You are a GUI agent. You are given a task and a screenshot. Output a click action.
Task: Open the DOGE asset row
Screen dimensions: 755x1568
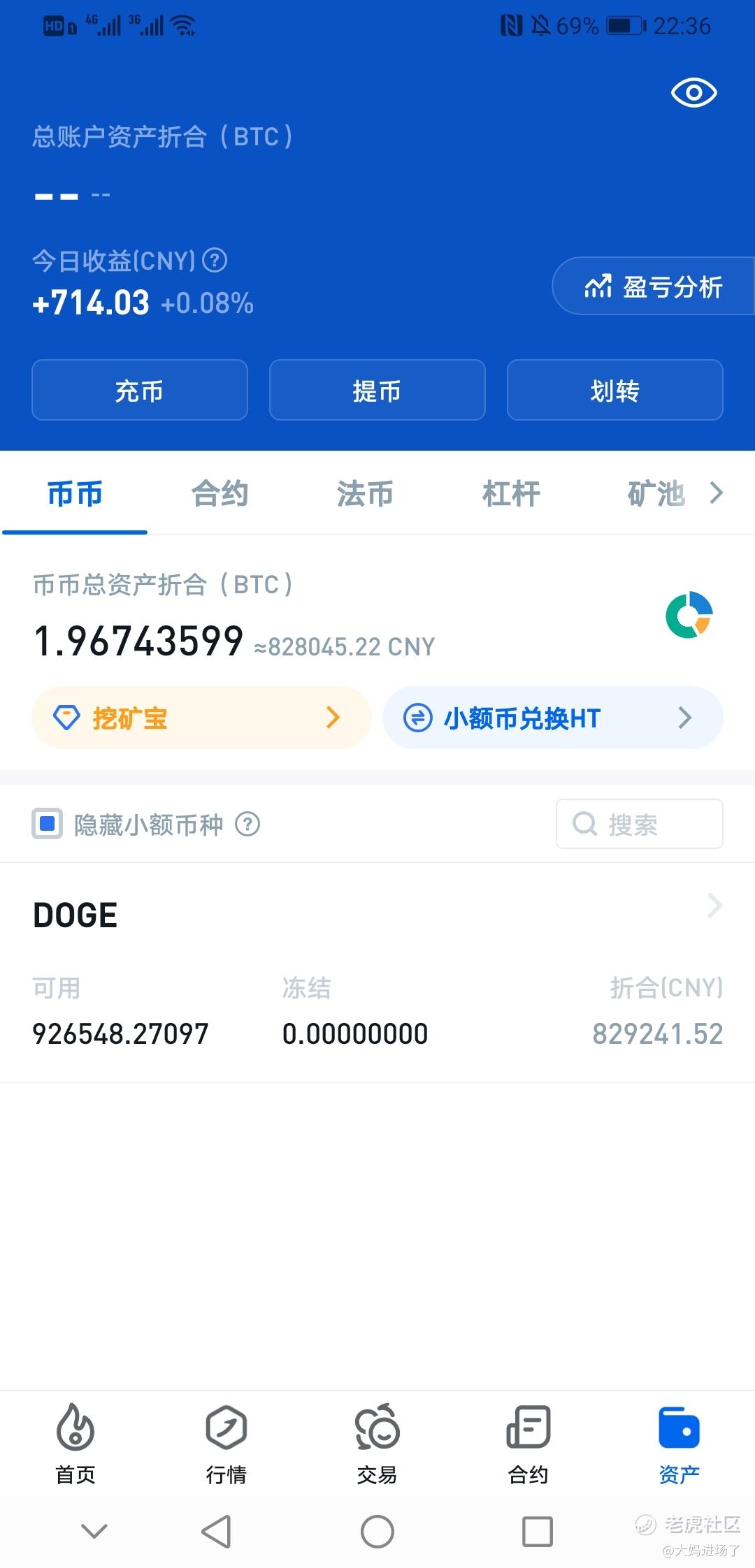coord(377,973)
